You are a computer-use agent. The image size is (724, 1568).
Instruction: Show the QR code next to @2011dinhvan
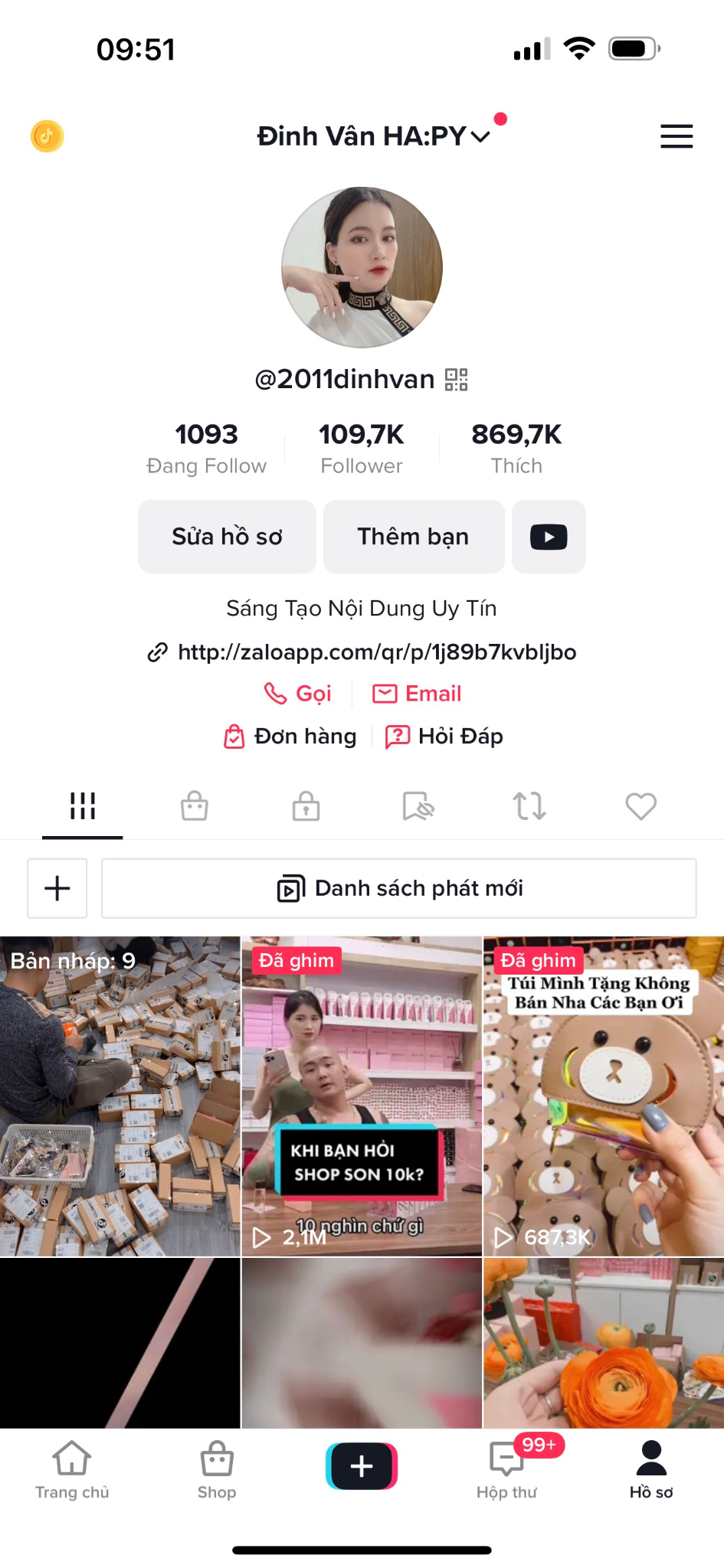pyautogui.click(x=457, y=379)
